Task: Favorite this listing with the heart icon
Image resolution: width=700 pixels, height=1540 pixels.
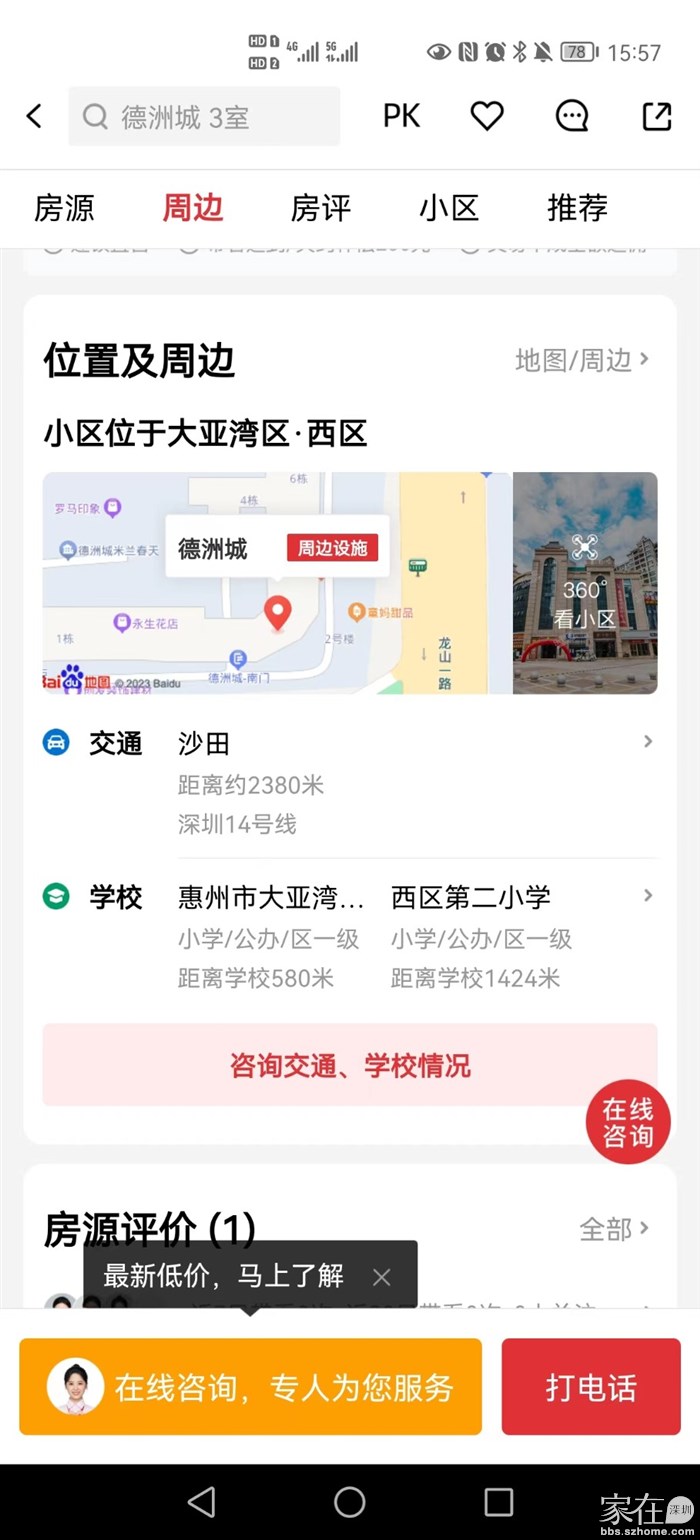Action: pyautogui.click(x=487, y=117)
